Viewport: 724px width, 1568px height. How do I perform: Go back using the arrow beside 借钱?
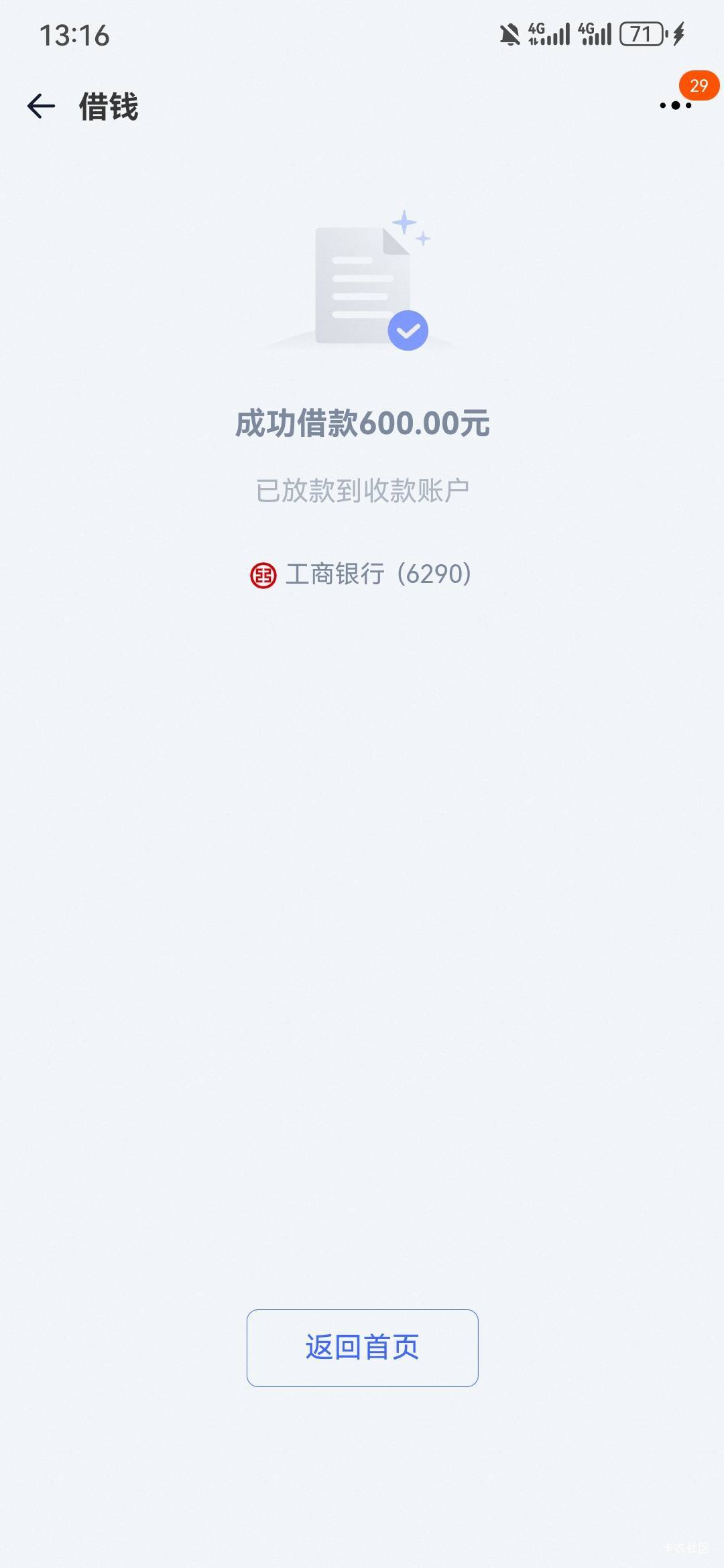click(41, 106)
